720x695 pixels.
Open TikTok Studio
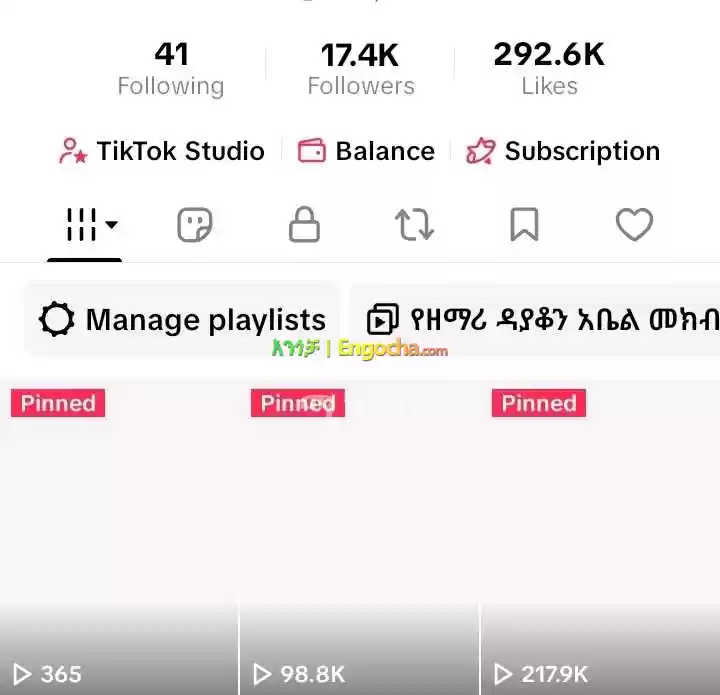point(162,151)
